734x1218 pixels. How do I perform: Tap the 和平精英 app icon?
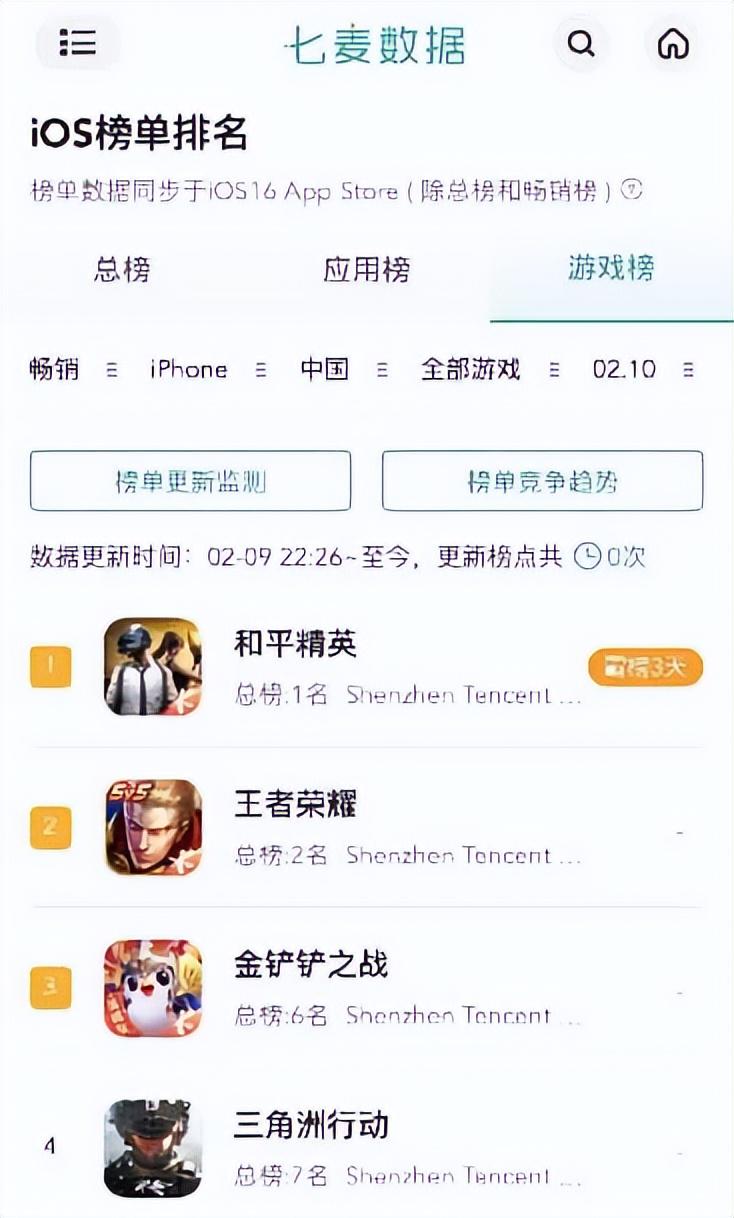coord(152,665)
